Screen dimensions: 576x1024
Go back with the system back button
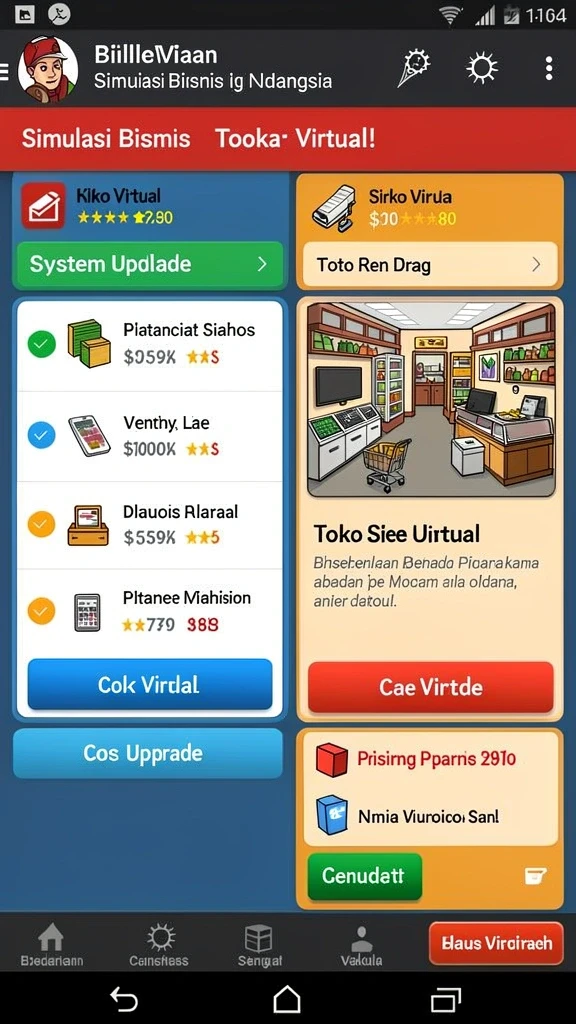click(125, 999)
